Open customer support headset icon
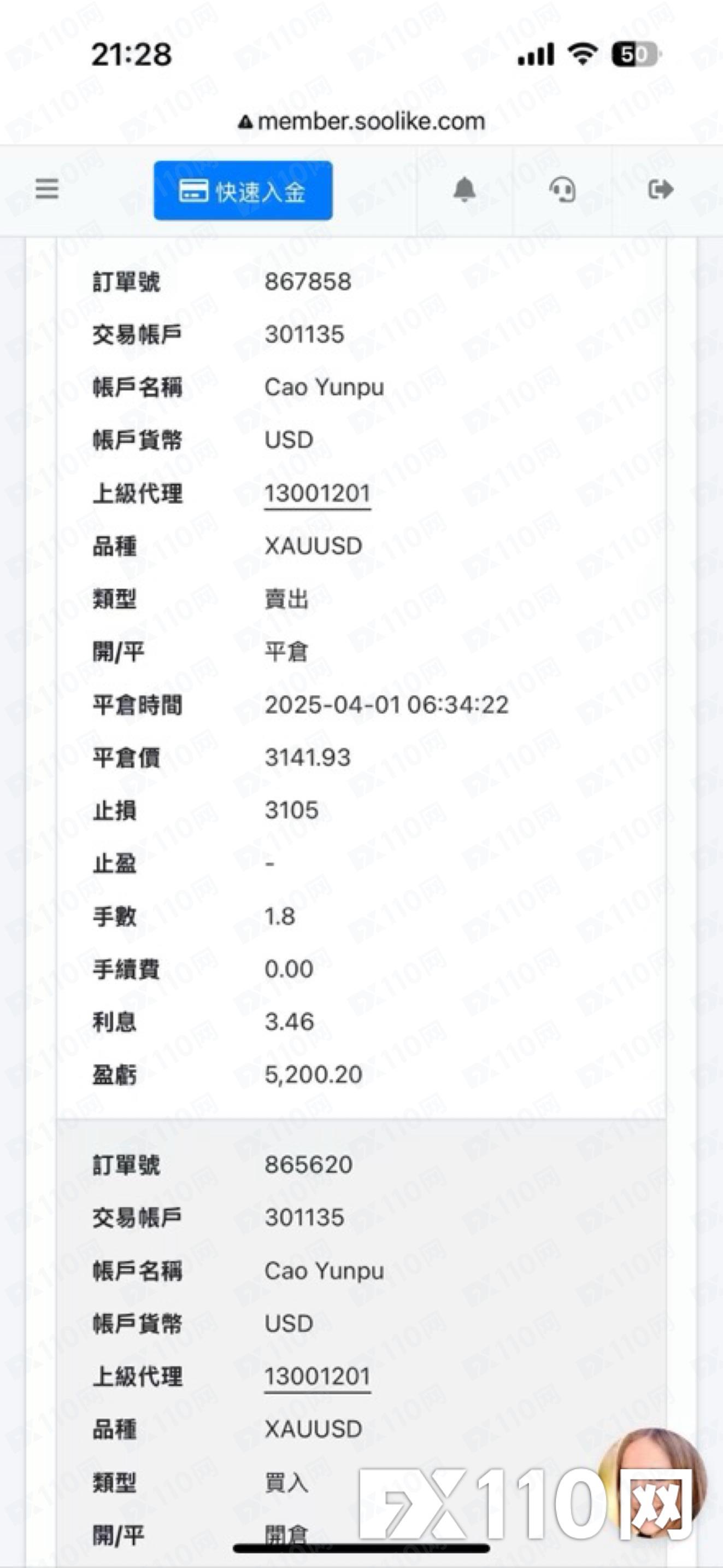The image size is (723, 1568). click(562, 189)
